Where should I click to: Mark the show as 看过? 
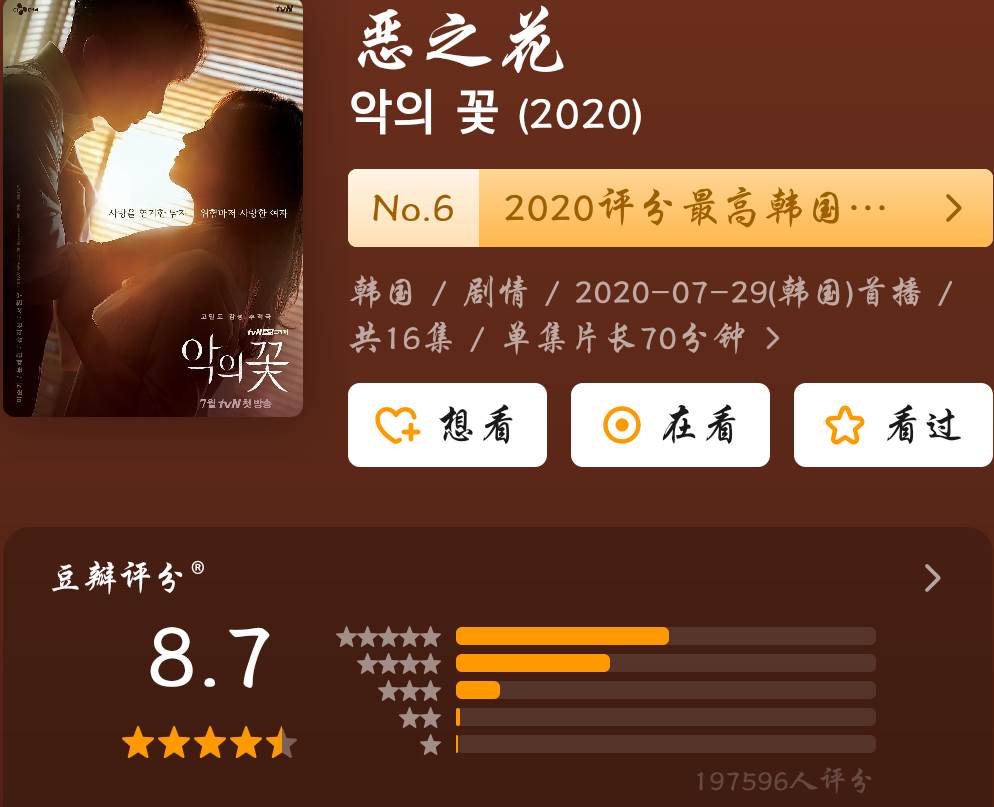point(892,425)
